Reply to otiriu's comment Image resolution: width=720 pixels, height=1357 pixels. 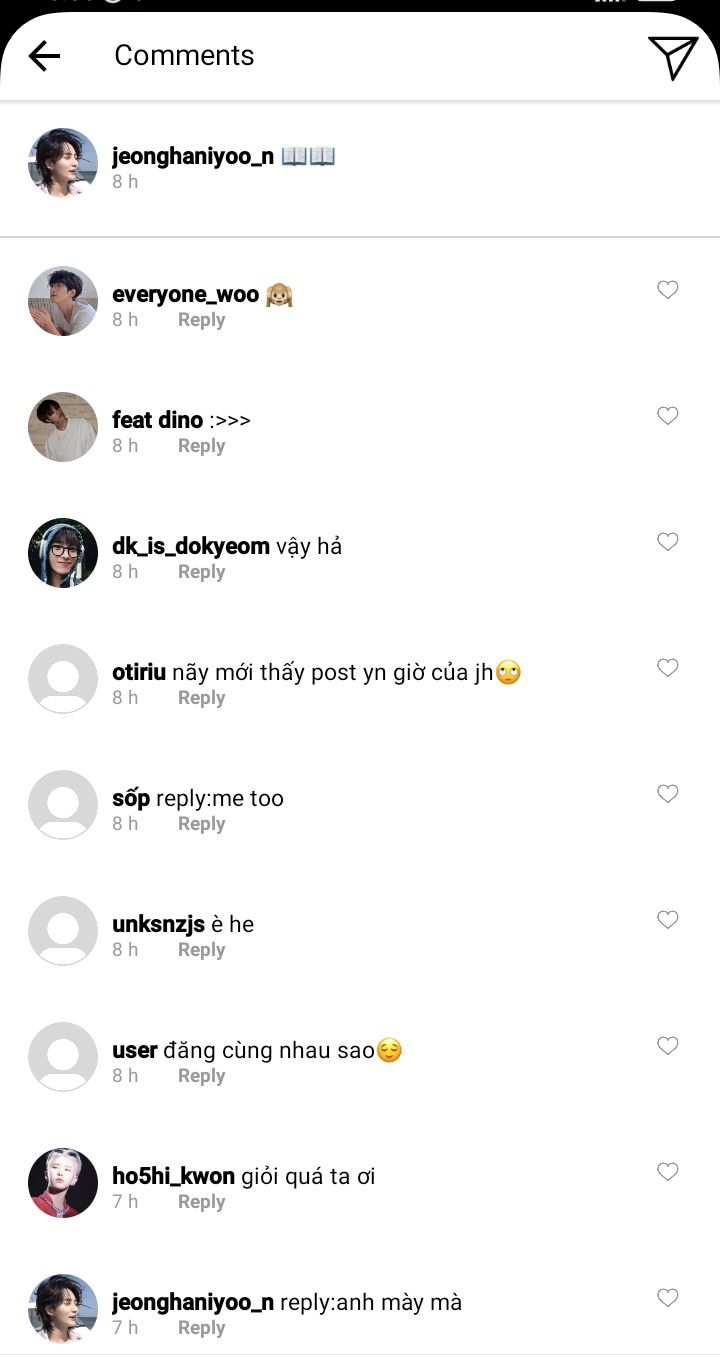tap(201, 698)
